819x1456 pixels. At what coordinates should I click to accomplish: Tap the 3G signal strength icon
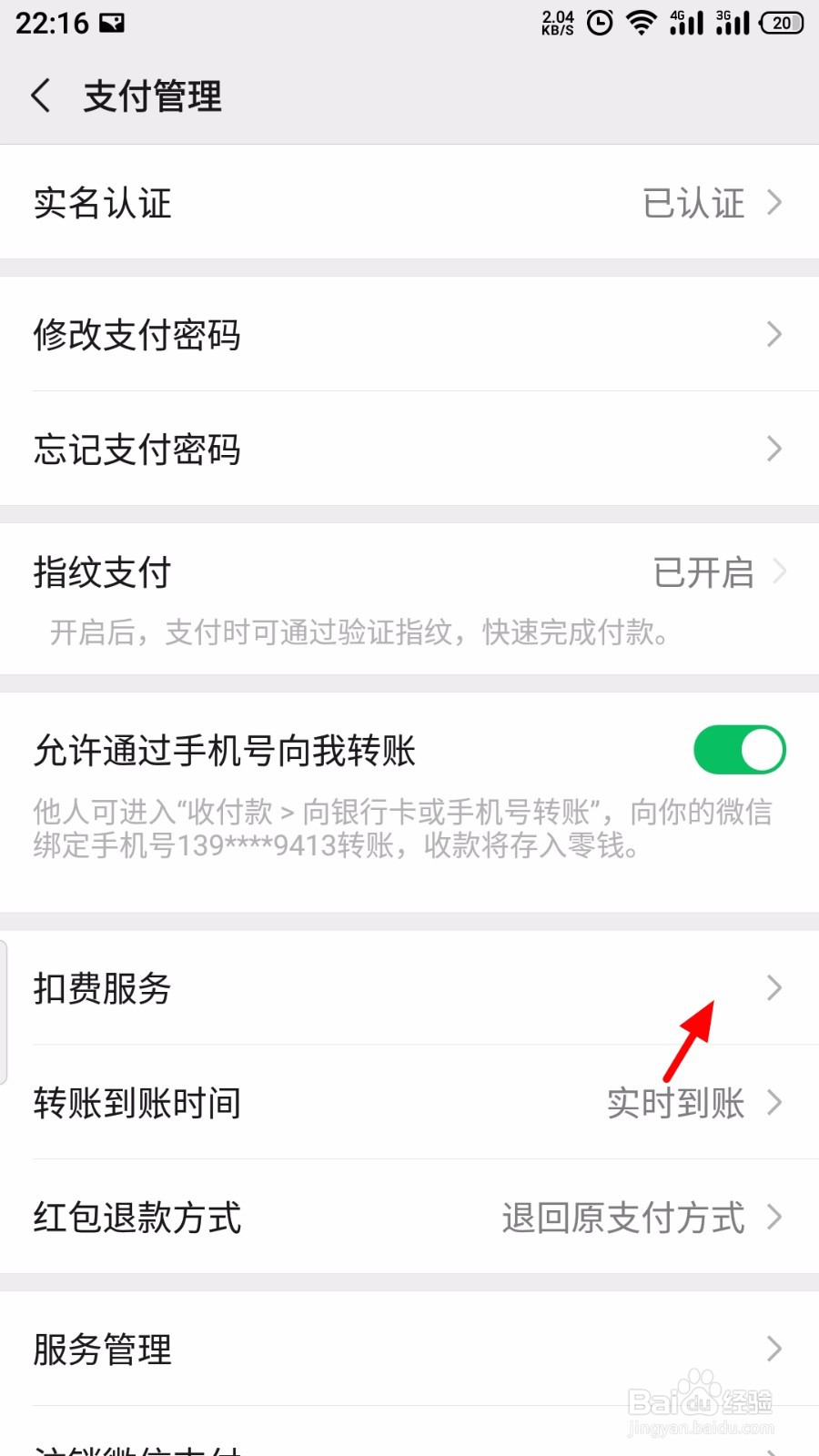click(733, 22)
